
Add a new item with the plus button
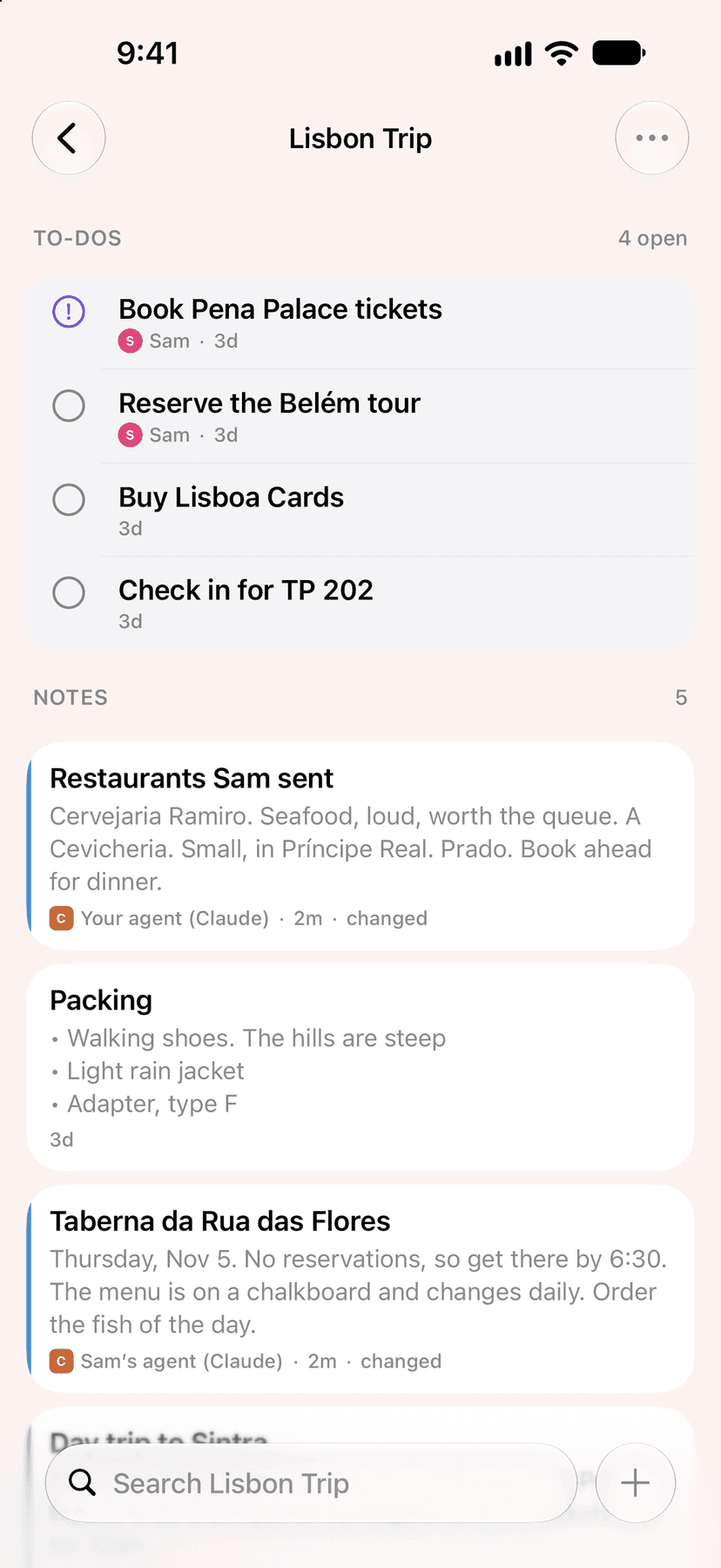636,1483
